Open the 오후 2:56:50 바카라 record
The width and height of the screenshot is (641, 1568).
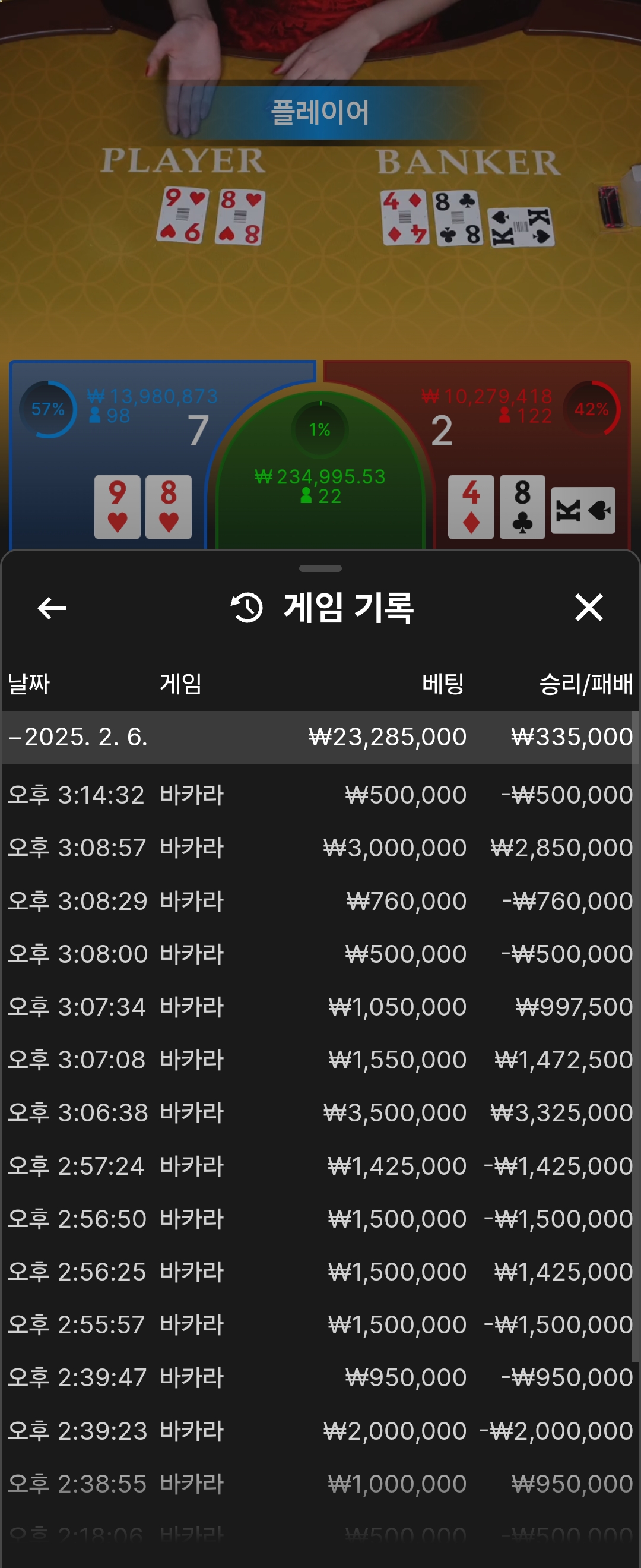point(320,1219)
